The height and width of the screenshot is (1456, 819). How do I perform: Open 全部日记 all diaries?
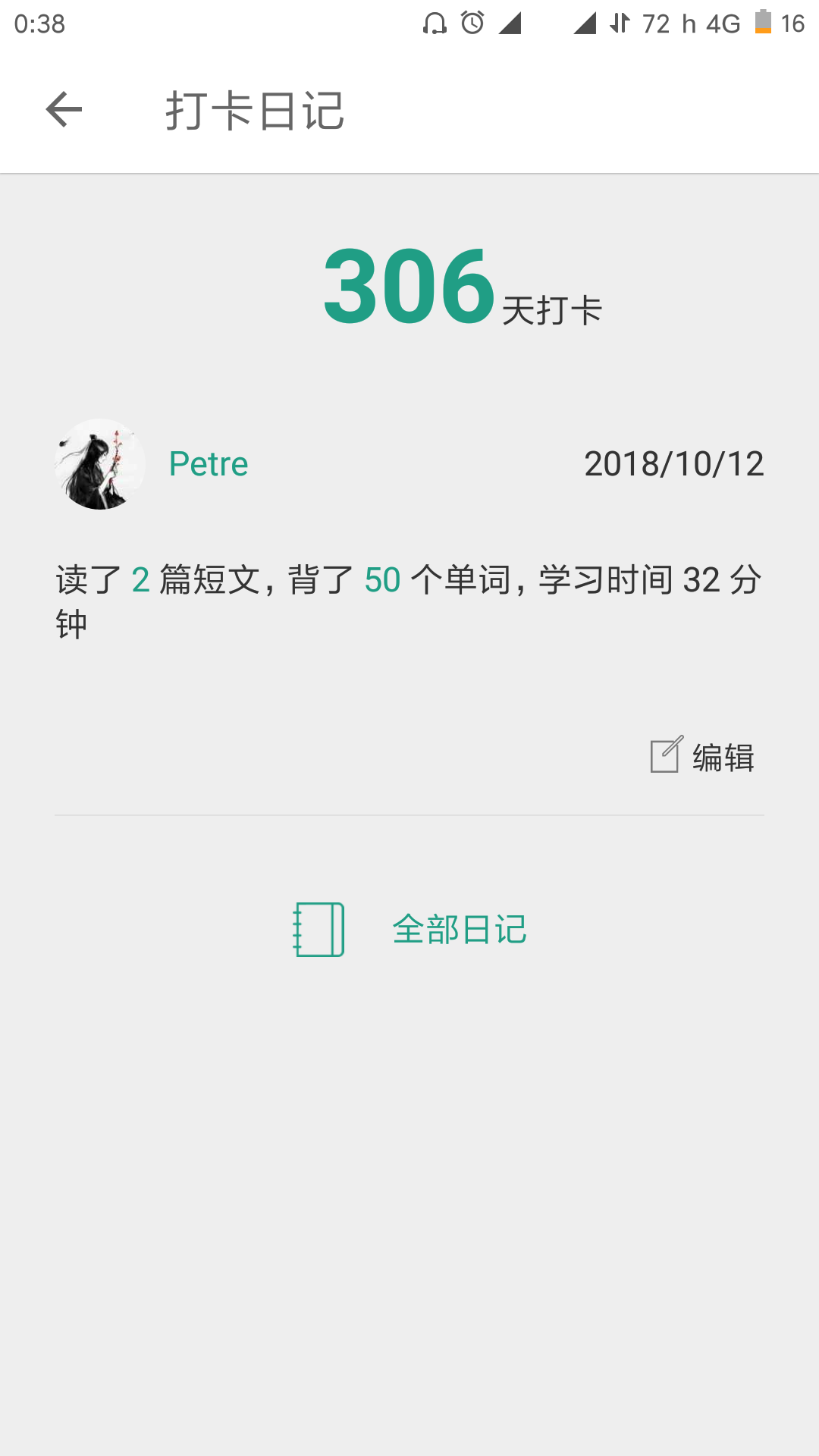pos(409,930)
